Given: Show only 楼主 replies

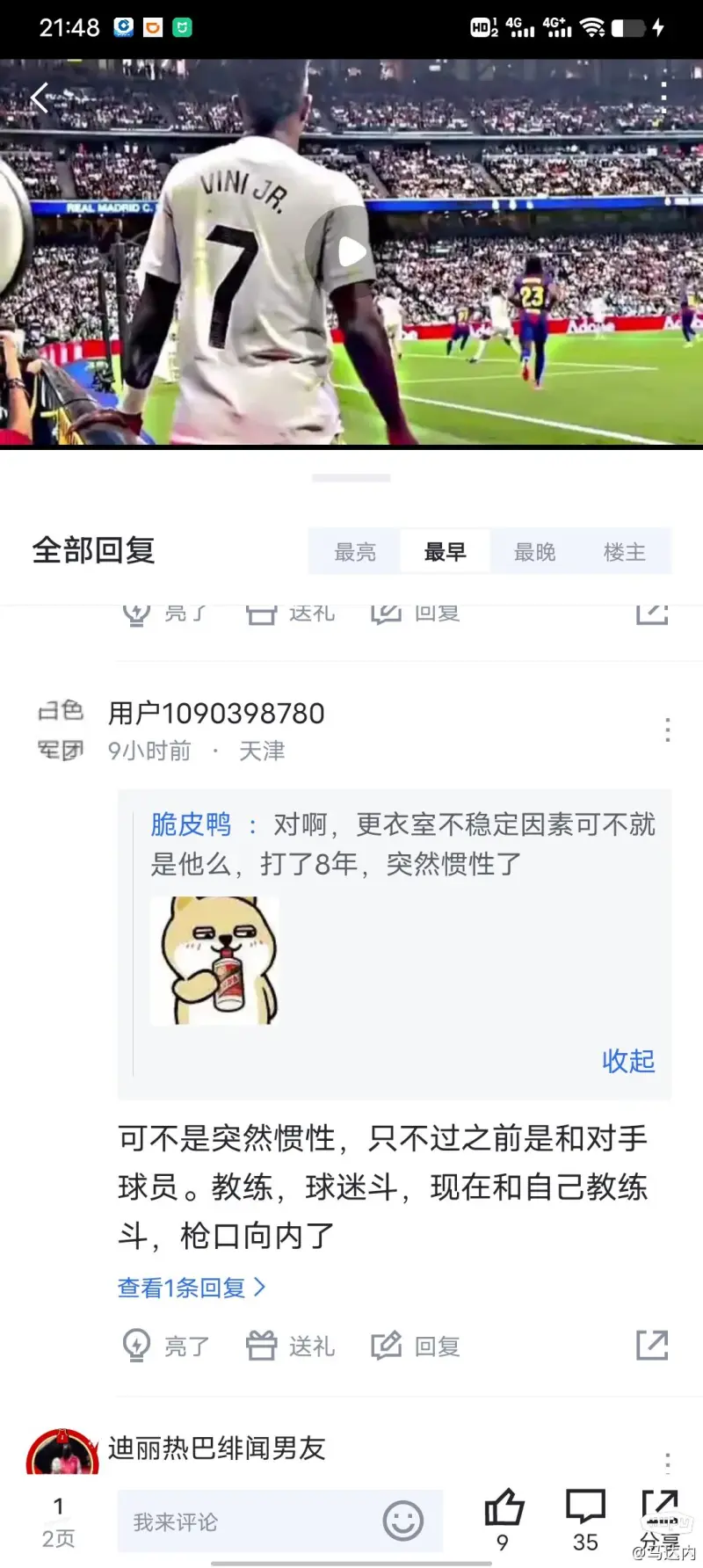Looking at the screenshot, I should pos(624,552).
